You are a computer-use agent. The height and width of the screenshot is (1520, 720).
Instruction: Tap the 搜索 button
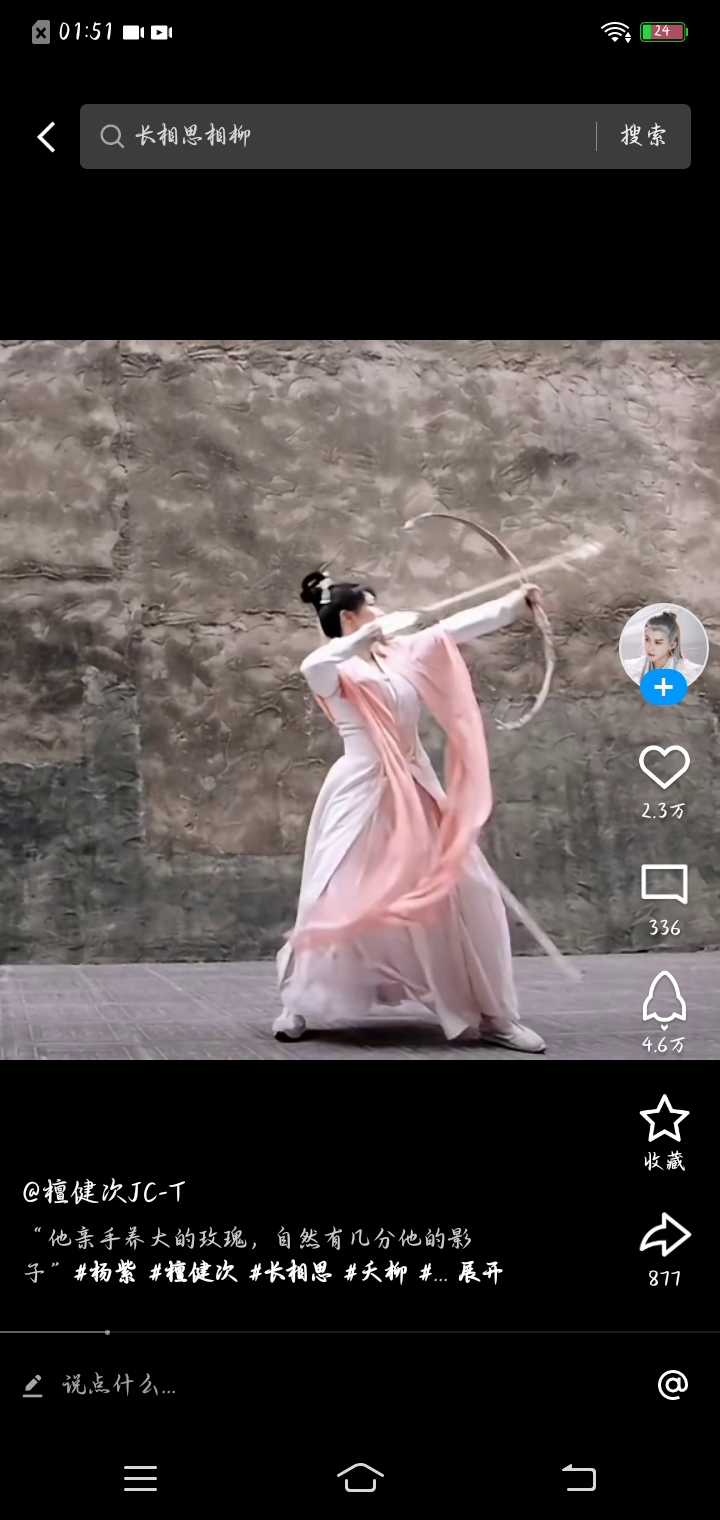643,136
